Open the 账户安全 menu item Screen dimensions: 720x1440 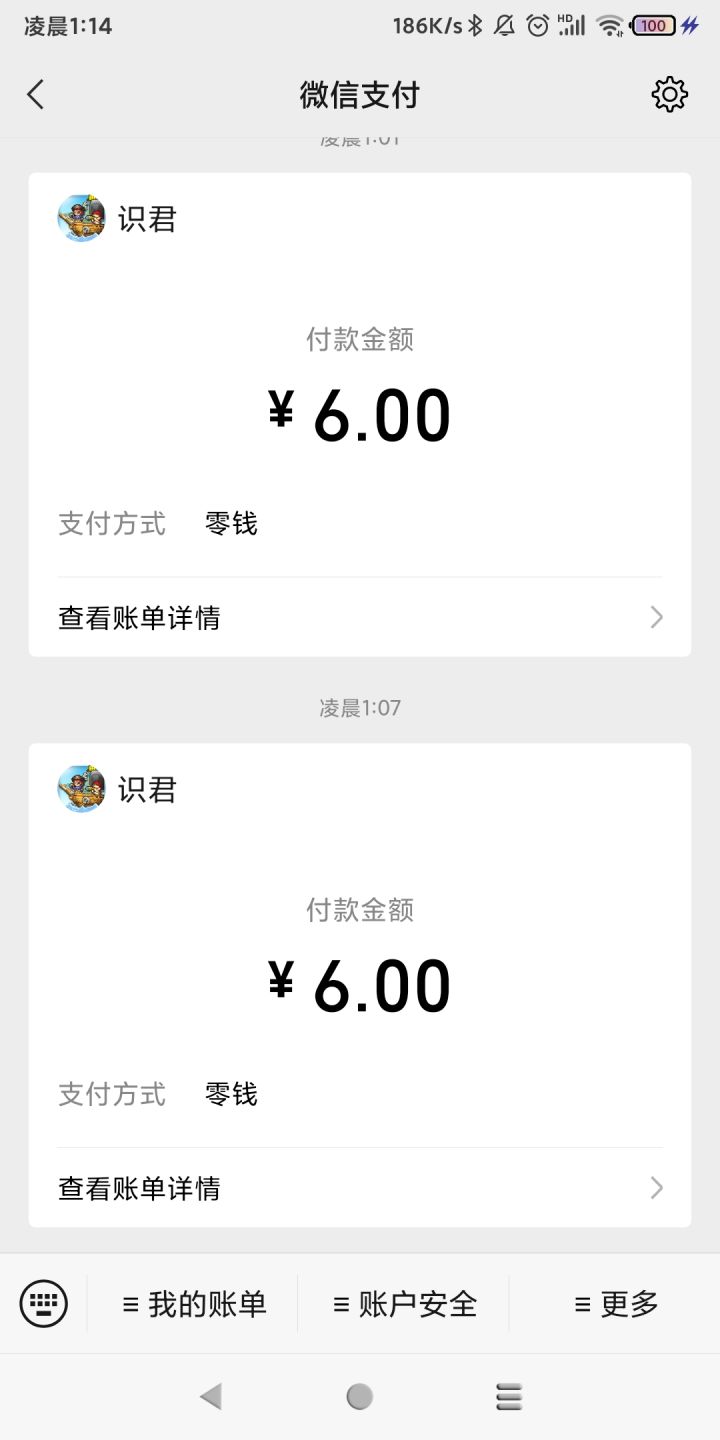tap(403, 1304)
